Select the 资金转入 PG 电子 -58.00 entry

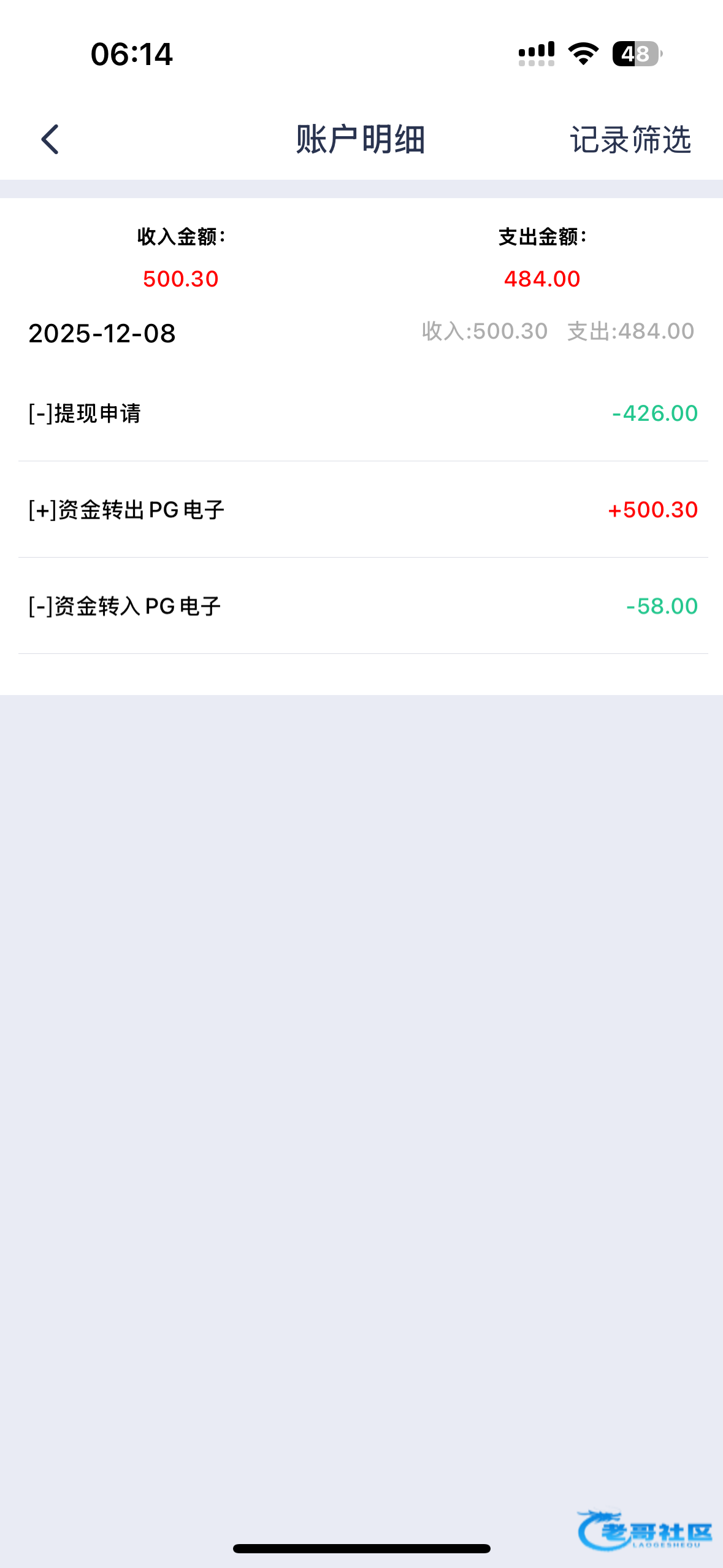tap(362, 606)
